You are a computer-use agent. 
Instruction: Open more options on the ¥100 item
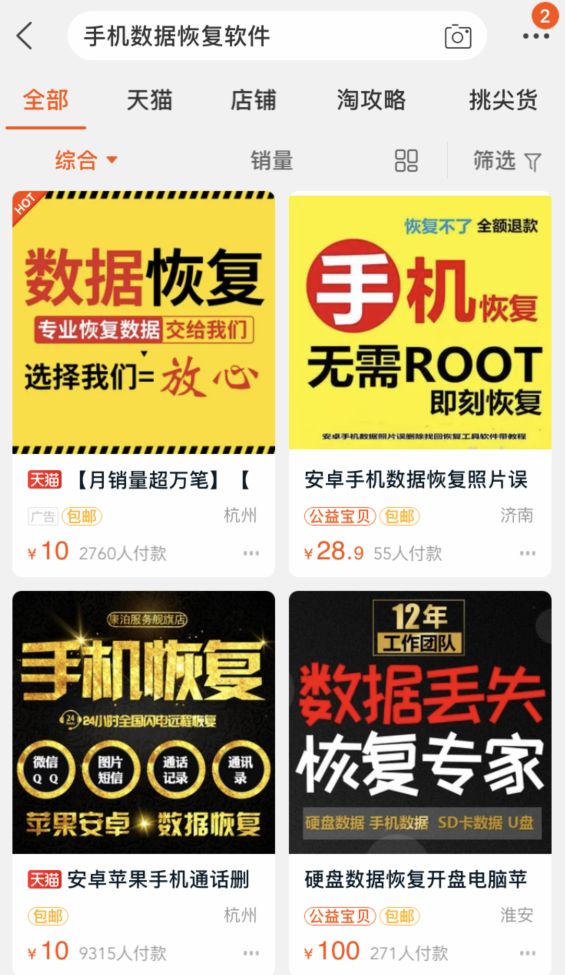click(x=528, y=953)
